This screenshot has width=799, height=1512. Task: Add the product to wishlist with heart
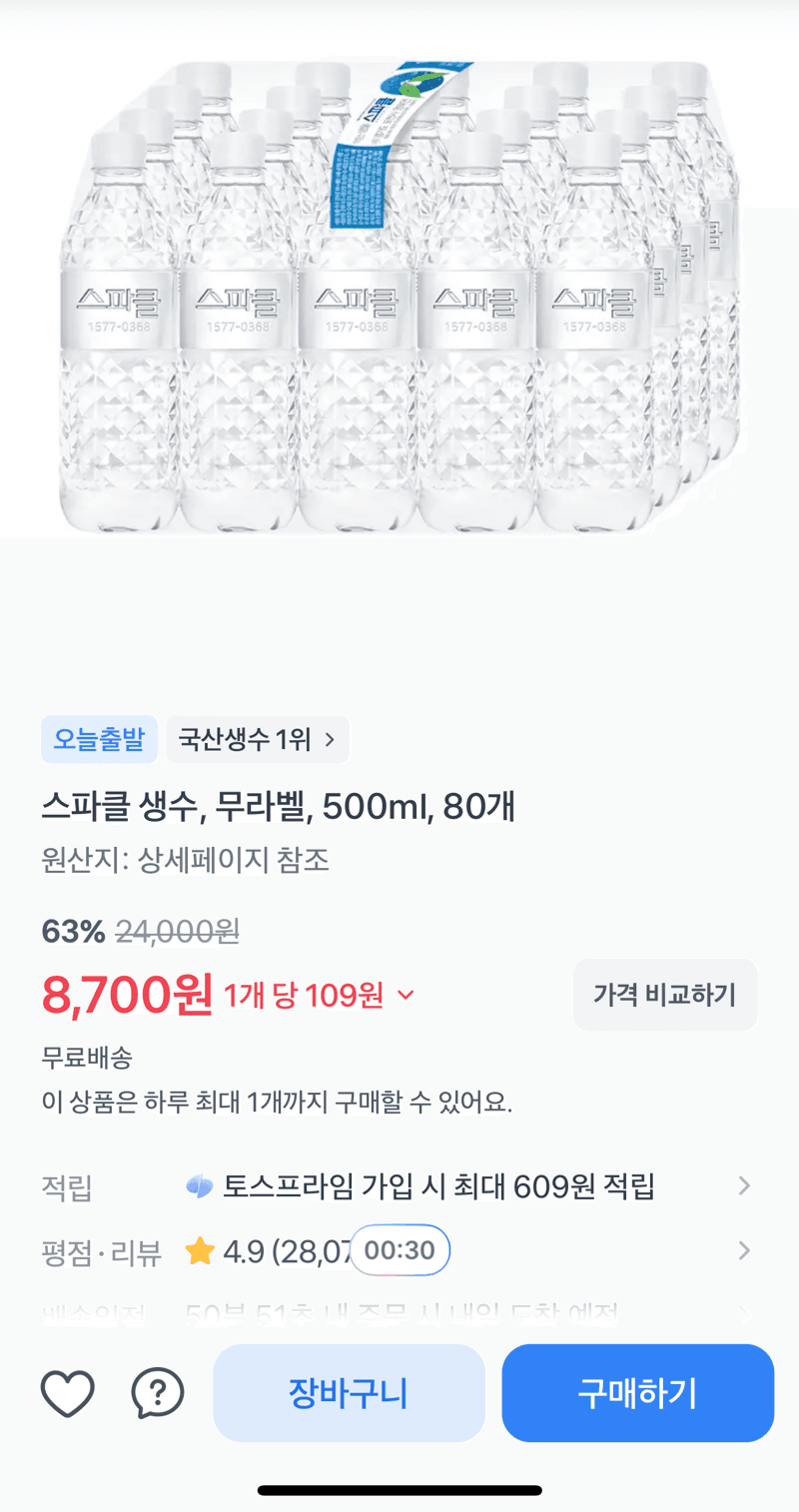(x=67, y=1393)
